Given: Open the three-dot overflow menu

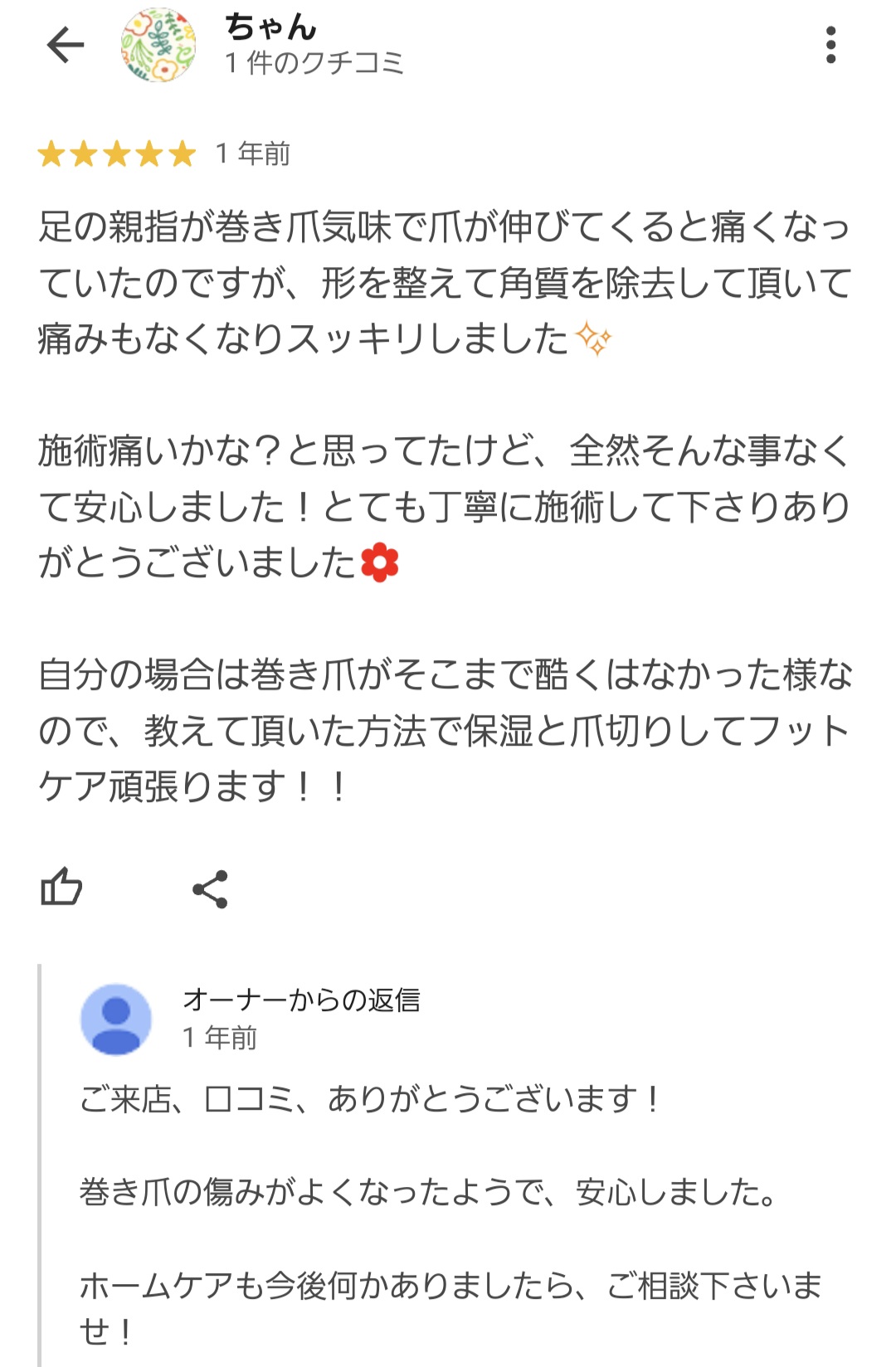Looking at the screenshot, I should (830, 45).
